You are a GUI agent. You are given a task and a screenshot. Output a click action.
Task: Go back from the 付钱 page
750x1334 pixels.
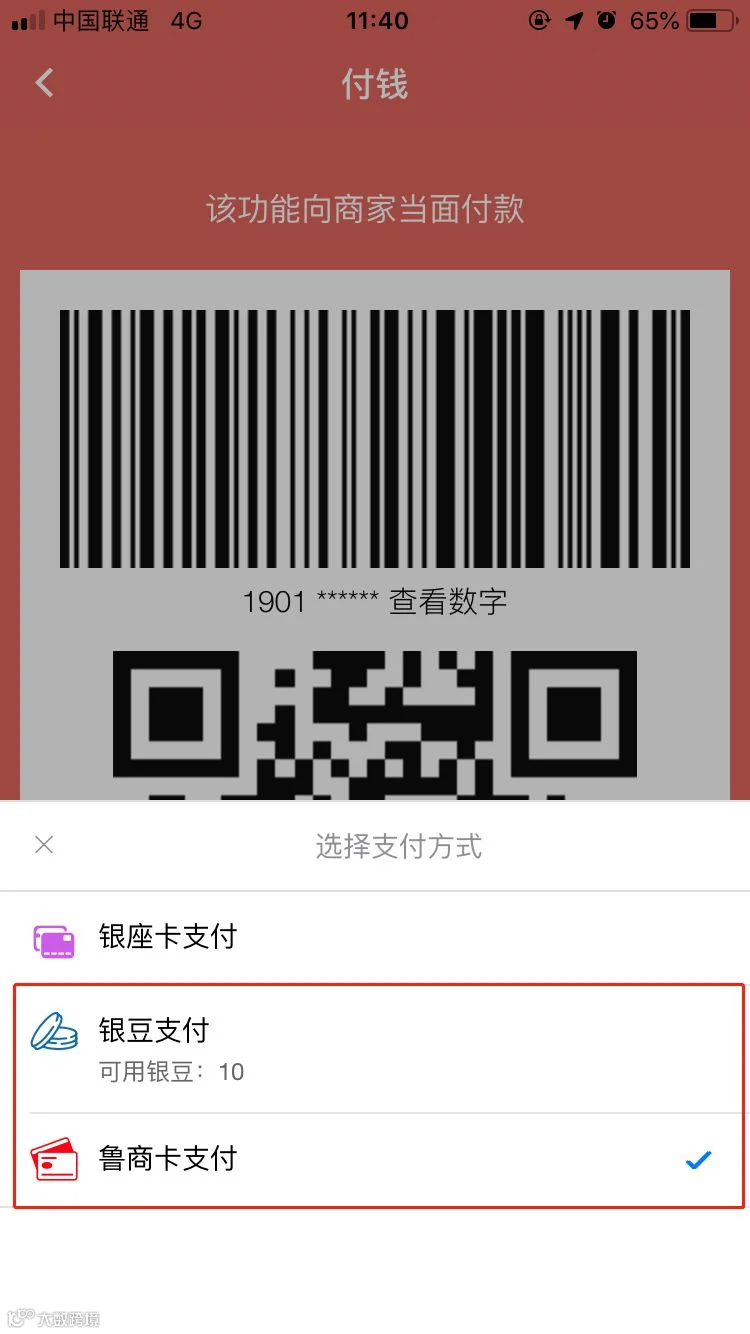pyautogui.click(x=44, y=83)
